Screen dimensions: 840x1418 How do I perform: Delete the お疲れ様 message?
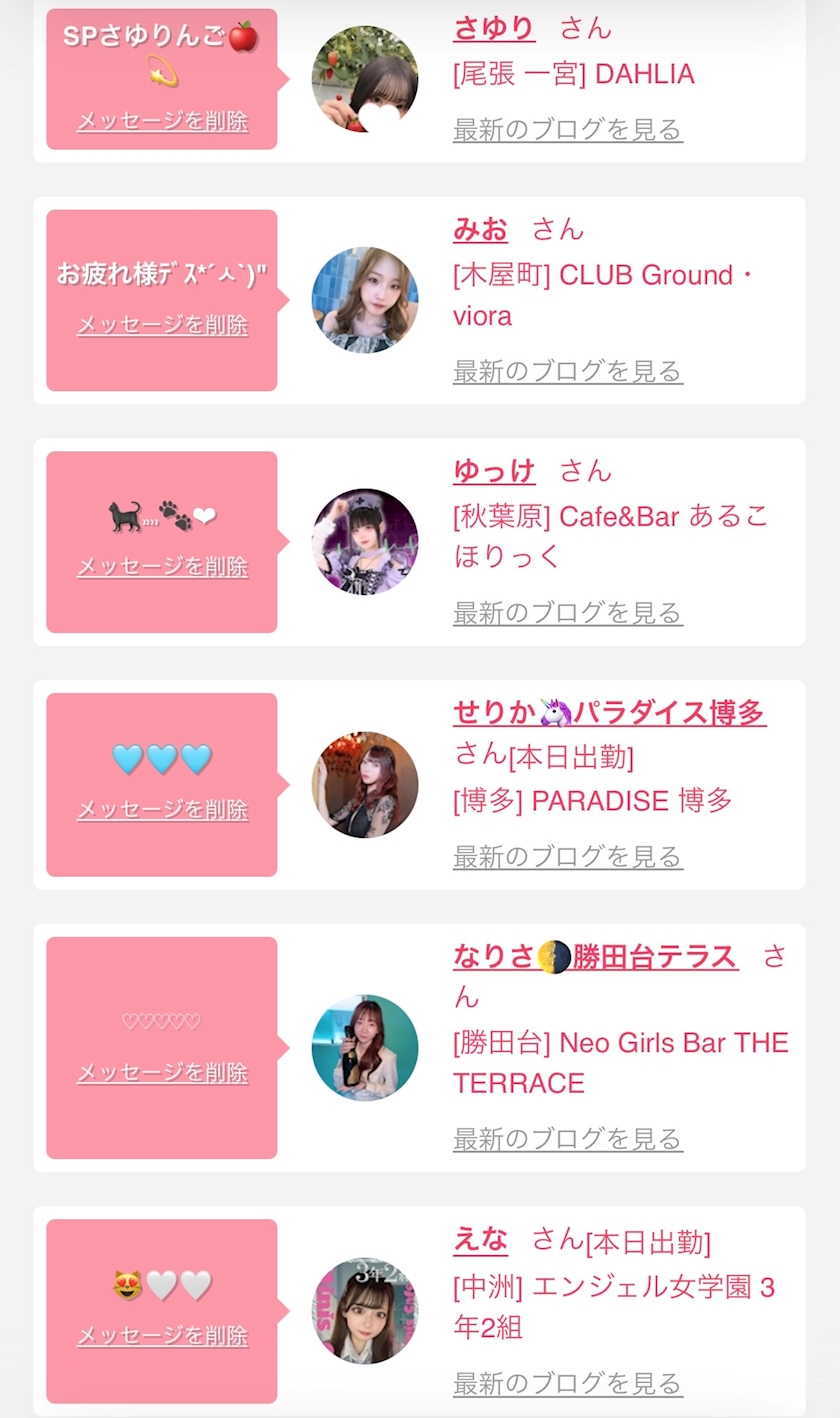(162, 325)
